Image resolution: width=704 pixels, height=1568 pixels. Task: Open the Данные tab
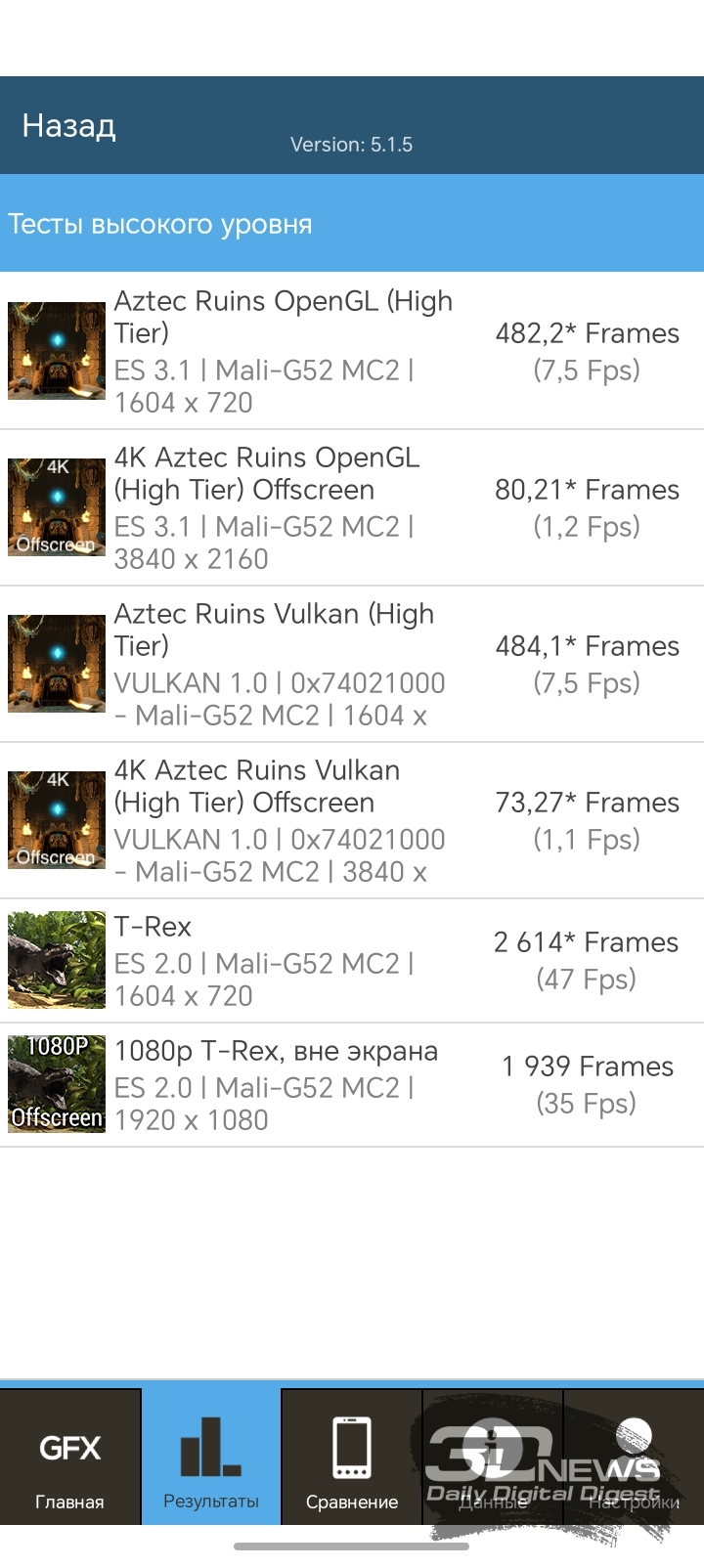[x=493, y=1458]
